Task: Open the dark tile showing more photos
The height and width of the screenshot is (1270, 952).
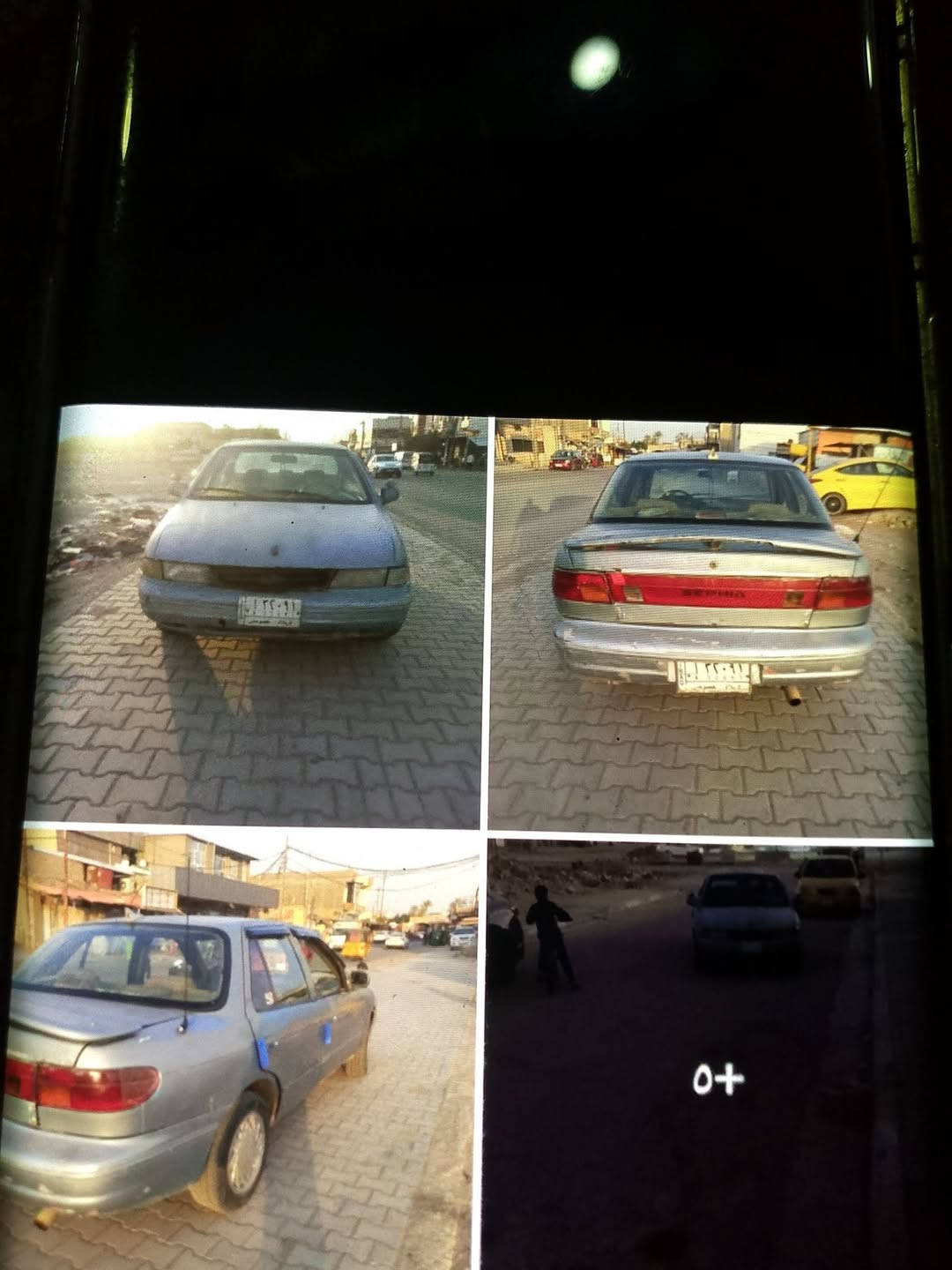Action: point(714,1058)
